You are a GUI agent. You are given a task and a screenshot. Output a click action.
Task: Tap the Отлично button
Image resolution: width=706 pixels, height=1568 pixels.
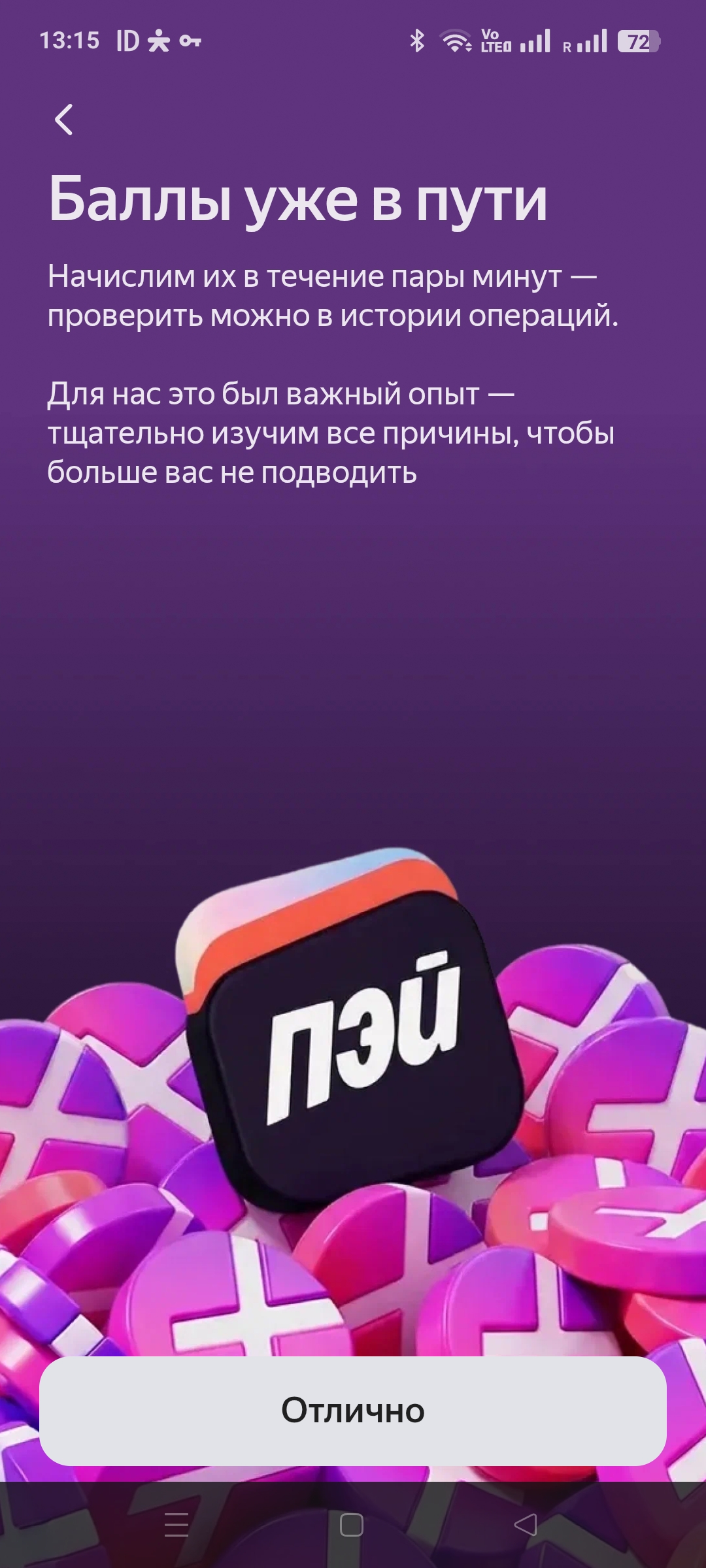coord(353,1411)
